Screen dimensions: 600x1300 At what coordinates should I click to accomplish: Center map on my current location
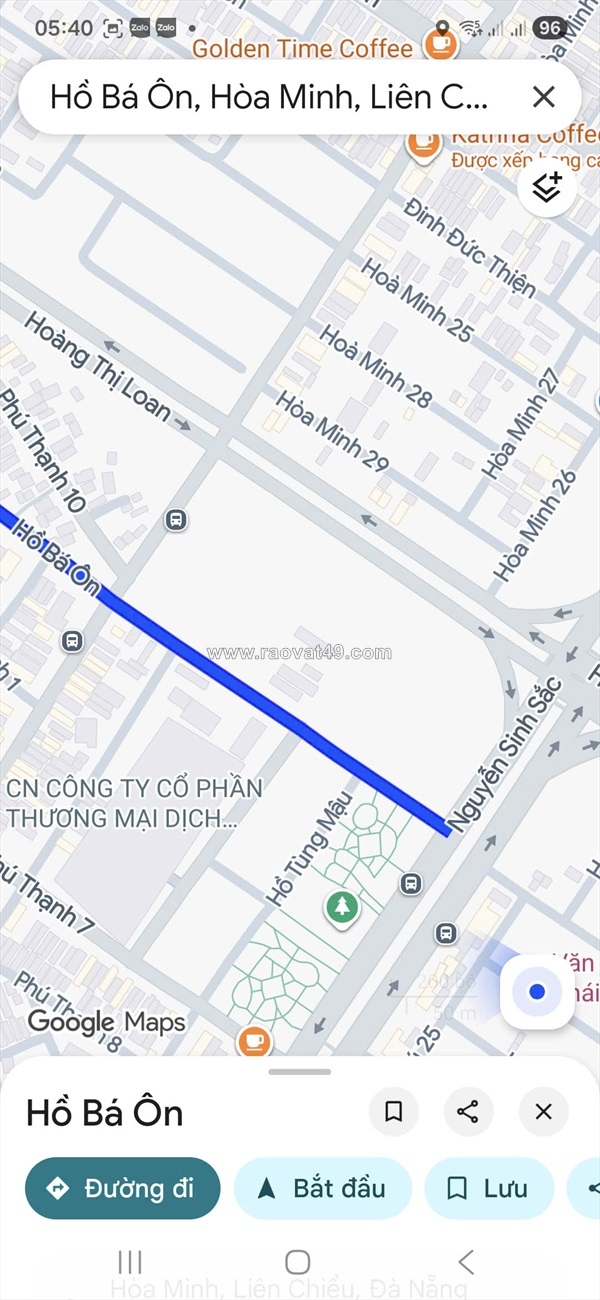pyautogui.click(x=537, y=991)
